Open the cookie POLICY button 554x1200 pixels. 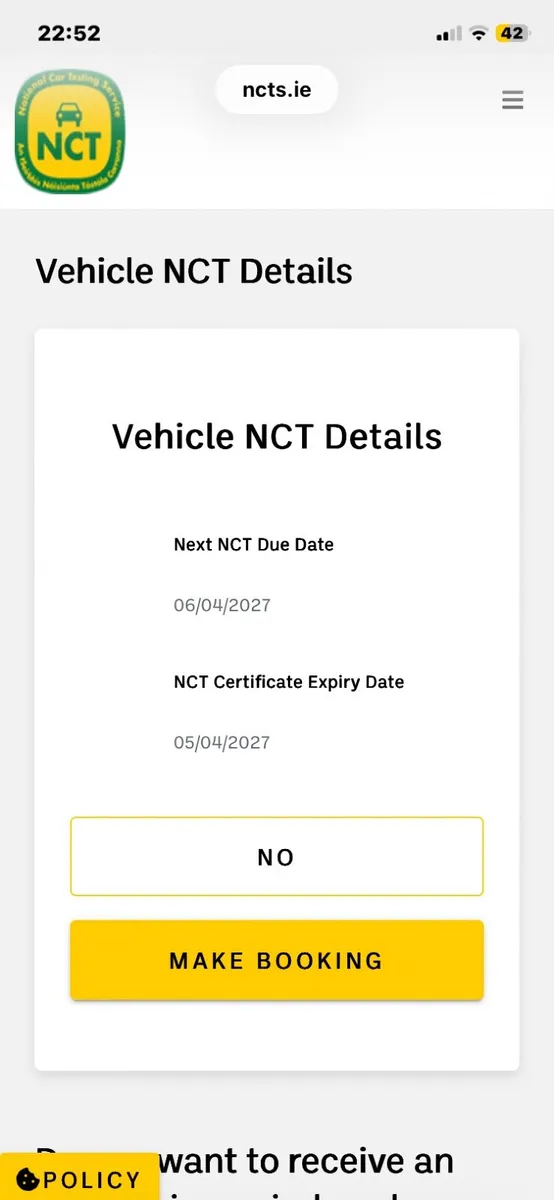coord(79,1178)
